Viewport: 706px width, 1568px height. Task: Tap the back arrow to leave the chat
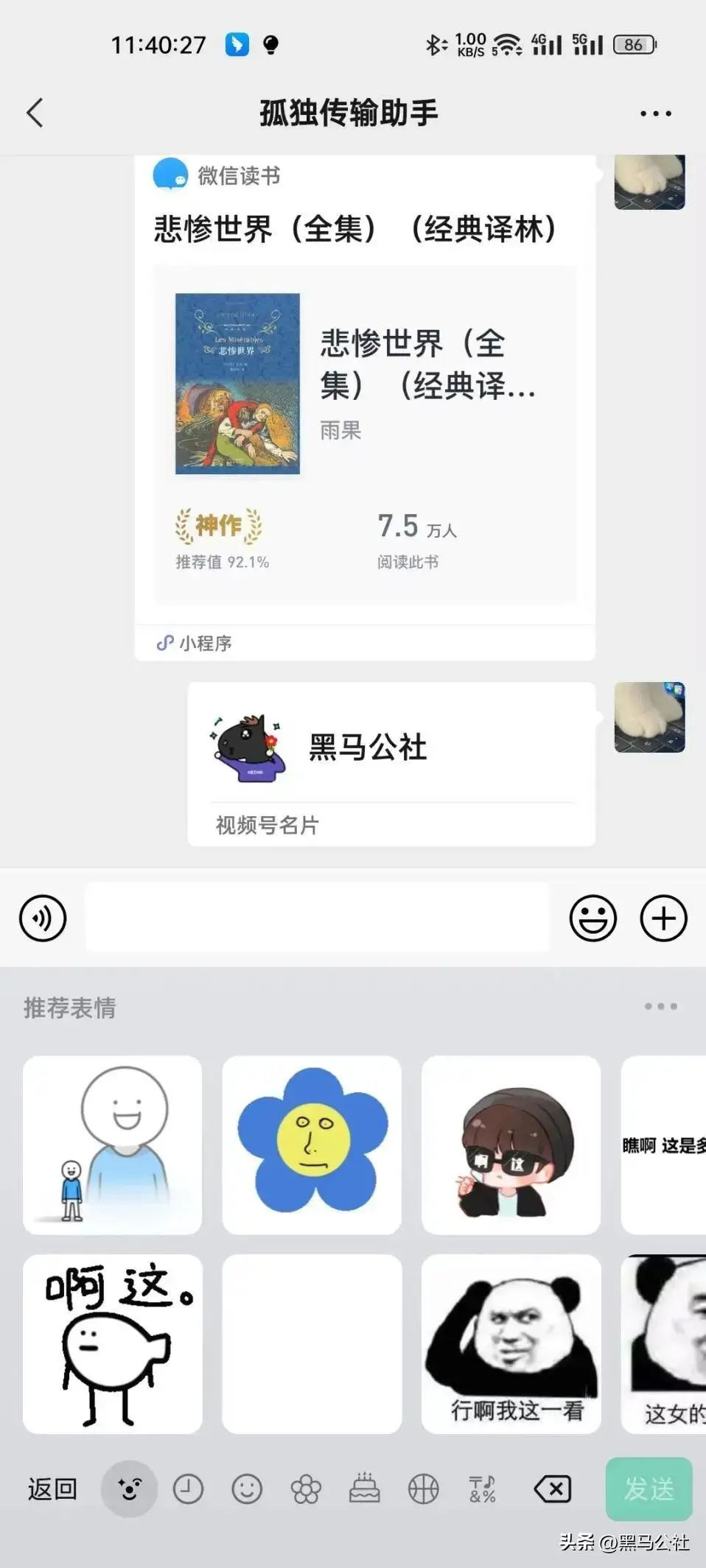[x=33, y=113]
